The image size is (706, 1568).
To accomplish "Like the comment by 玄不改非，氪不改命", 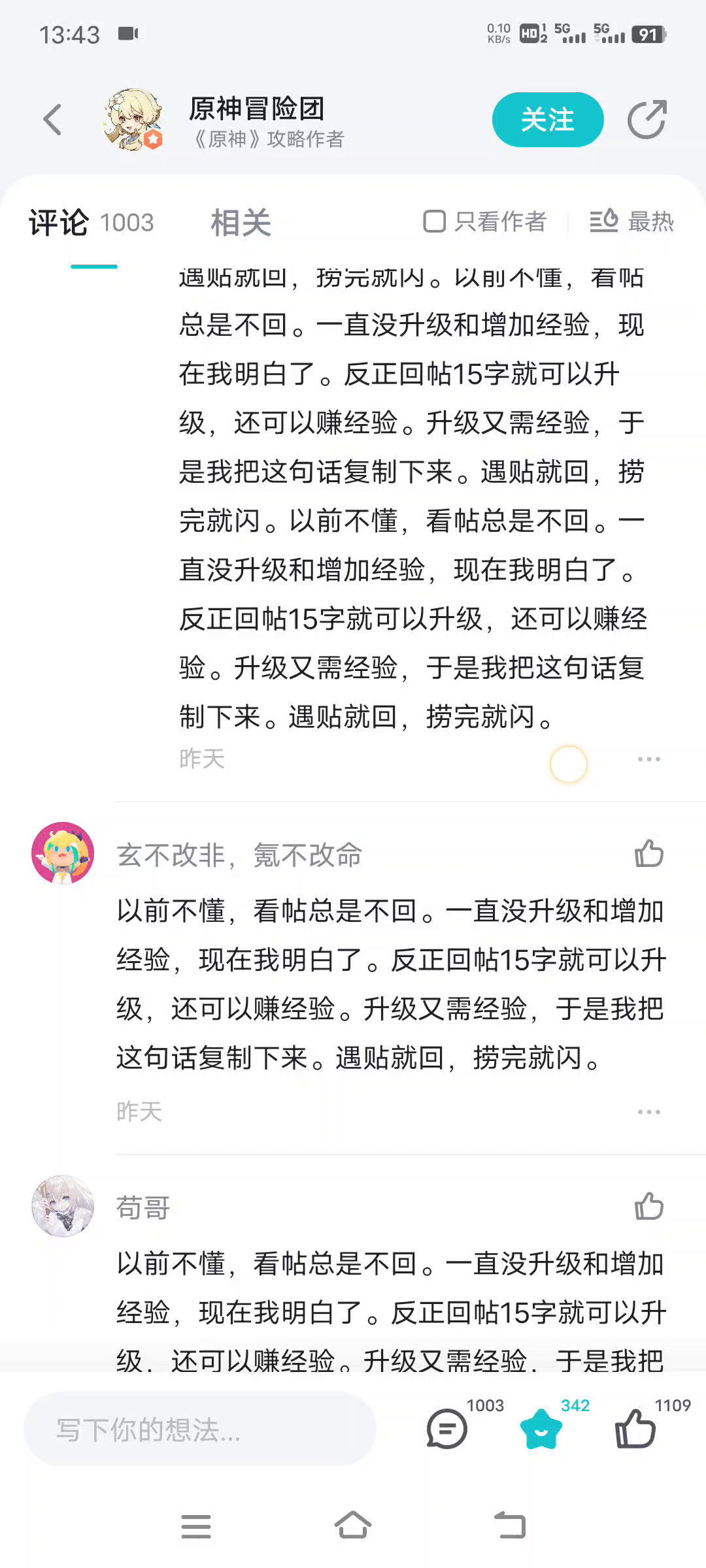I will tap(648, 854).
